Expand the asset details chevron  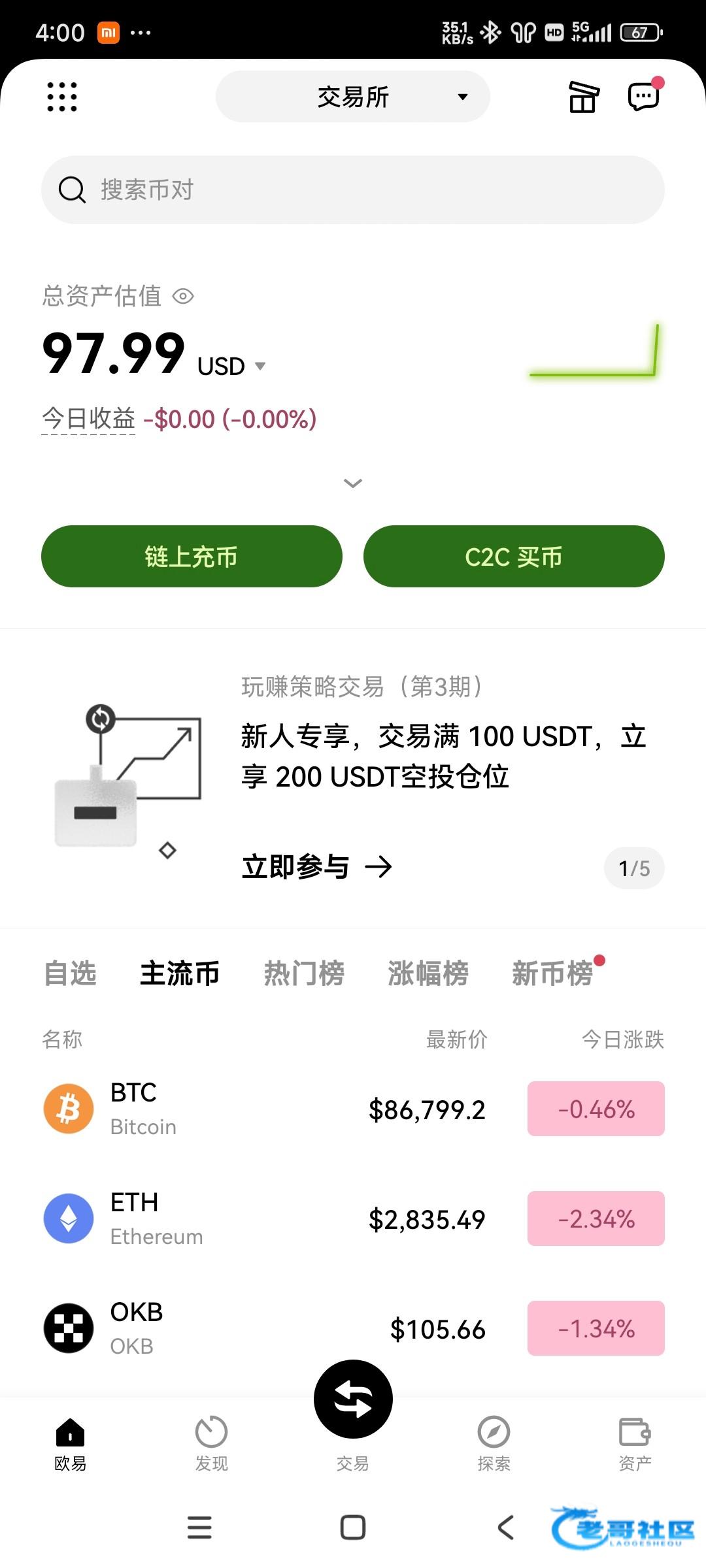point(353,483)
